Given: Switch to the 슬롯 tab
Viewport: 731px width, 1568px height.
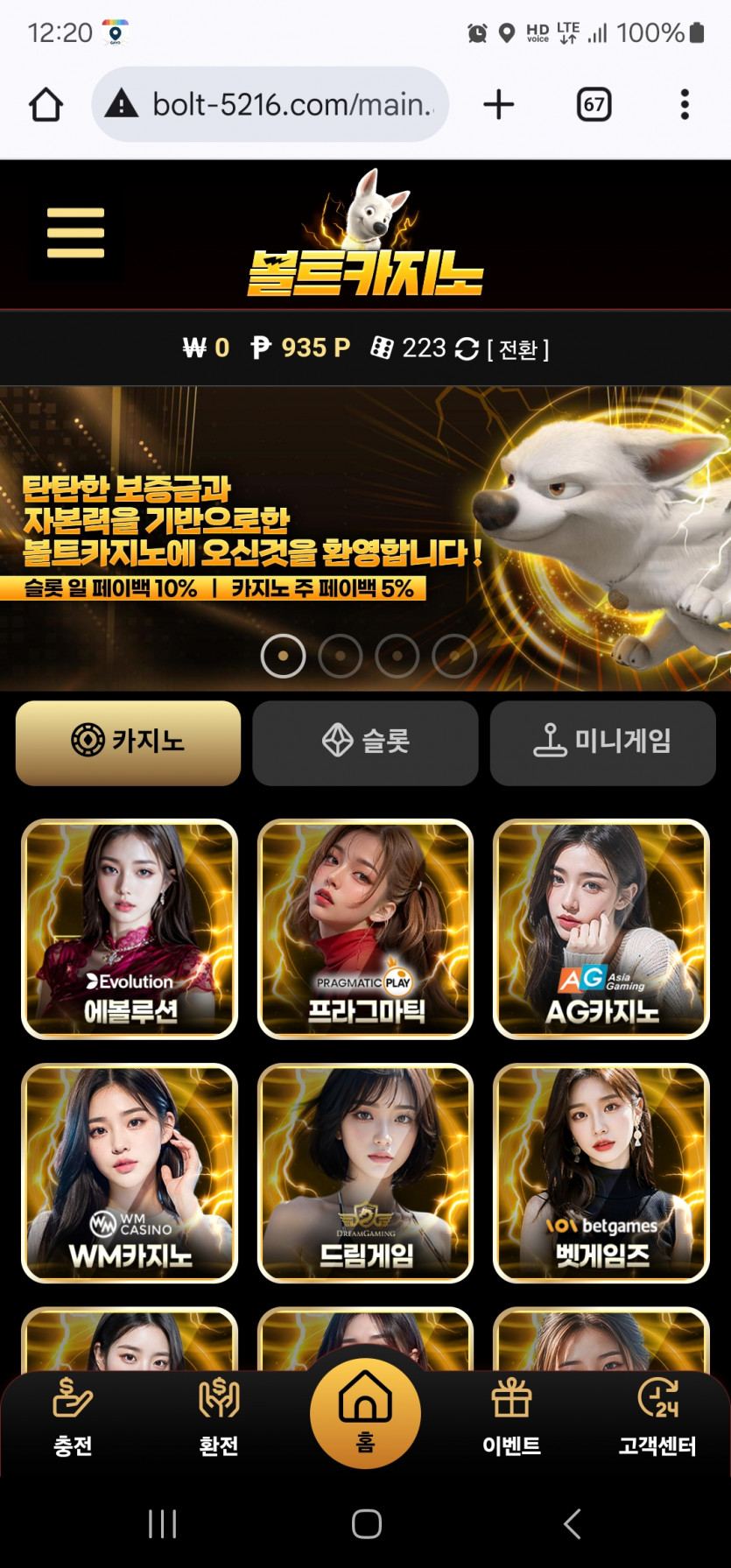Looking at the screenshot, I should (x=365, y=742).
